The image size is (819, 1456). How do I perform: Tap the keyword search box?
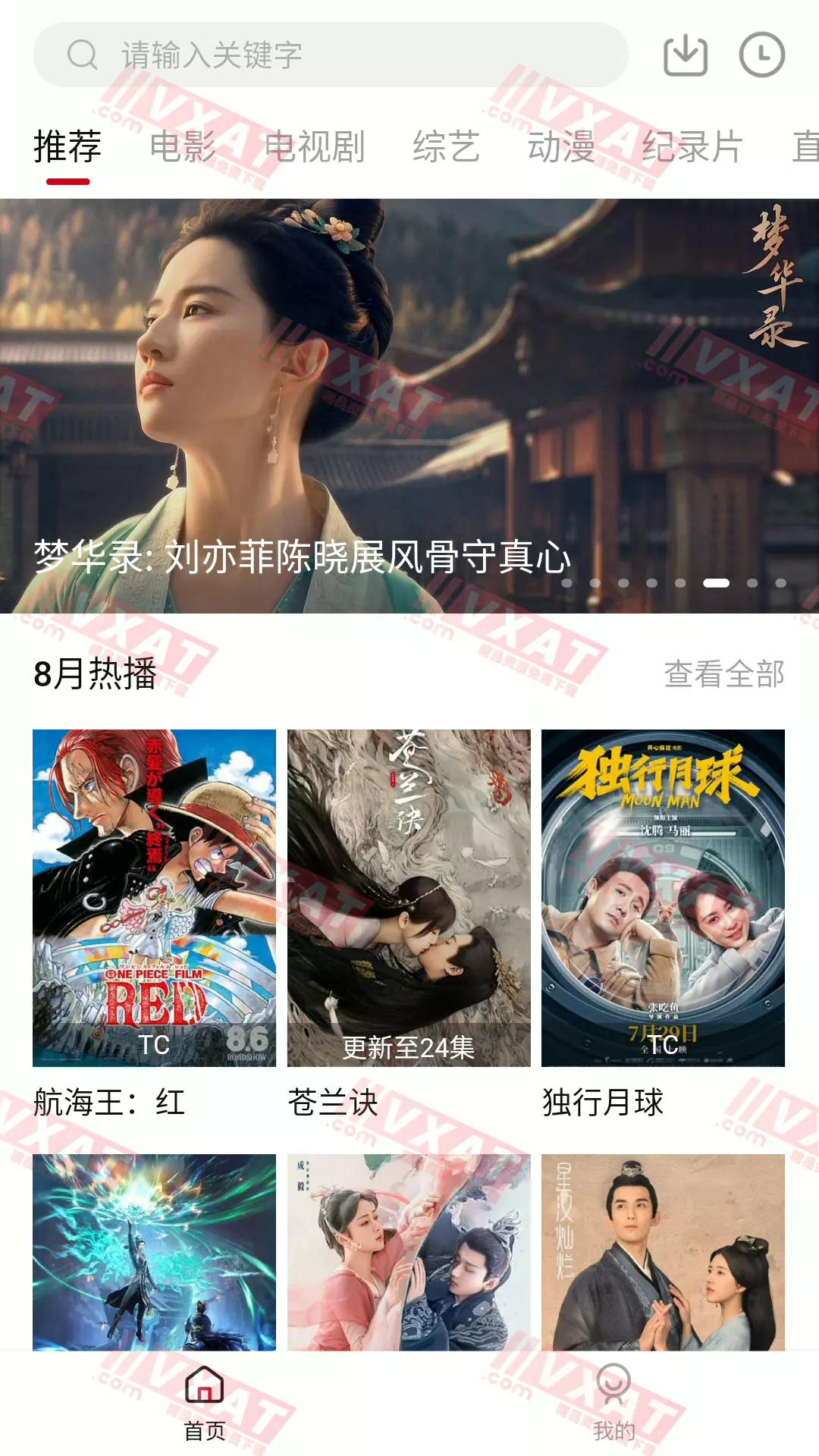click(331, 55)
